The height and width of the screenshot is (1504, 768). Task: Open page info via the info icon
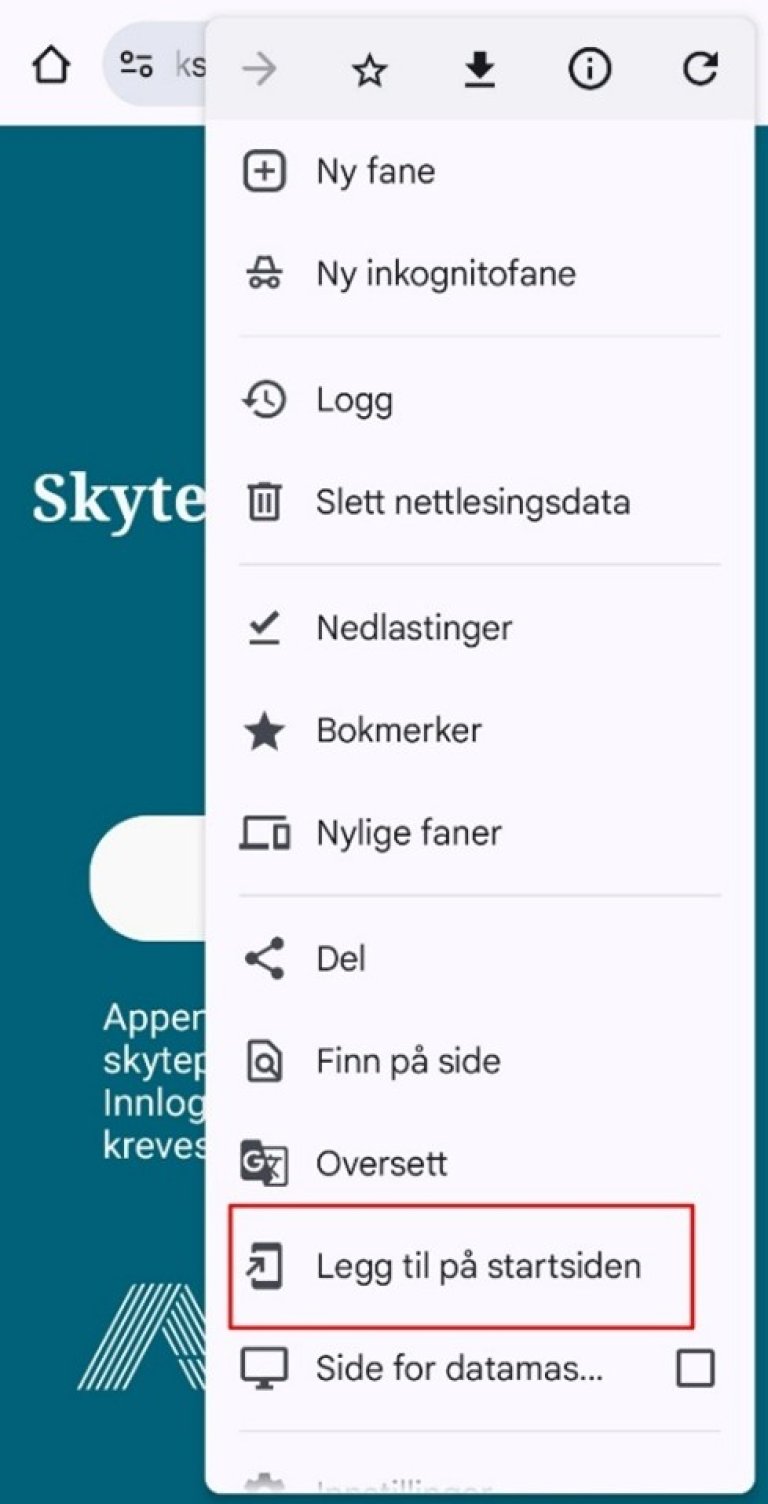(590, 69)
